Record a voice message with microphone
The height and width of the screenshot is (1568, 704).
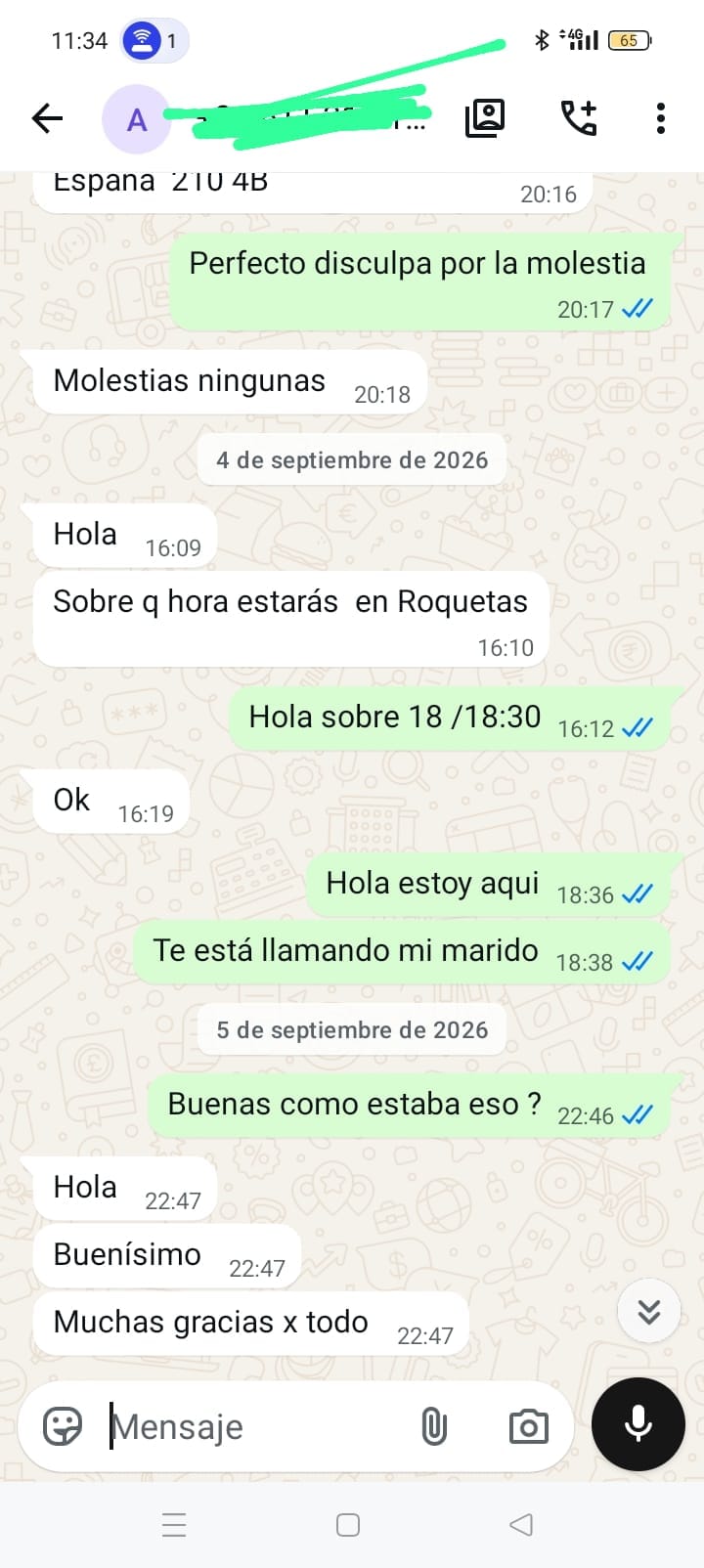tap(638, 1424)
